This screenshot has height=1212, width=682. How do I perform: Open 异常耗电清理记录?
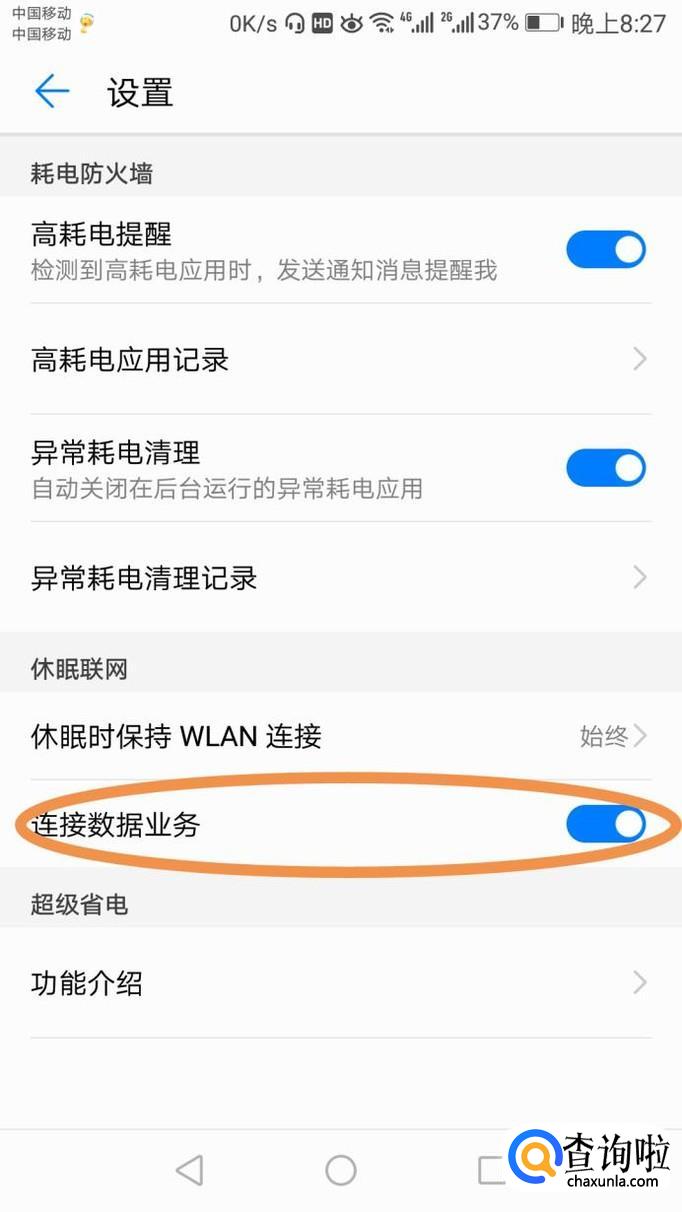[340, 577]
